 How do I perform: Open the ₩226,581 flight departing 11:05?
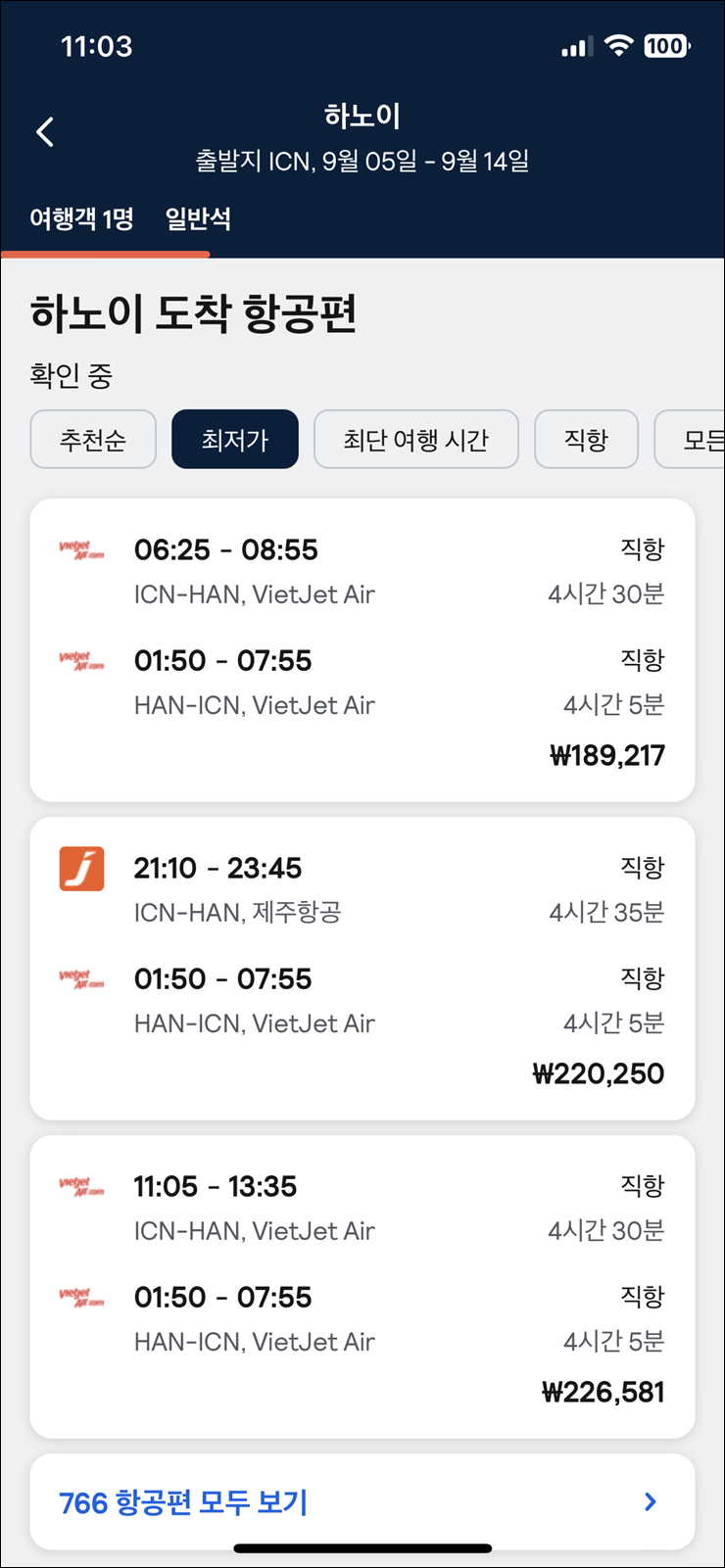[362, 1287]
